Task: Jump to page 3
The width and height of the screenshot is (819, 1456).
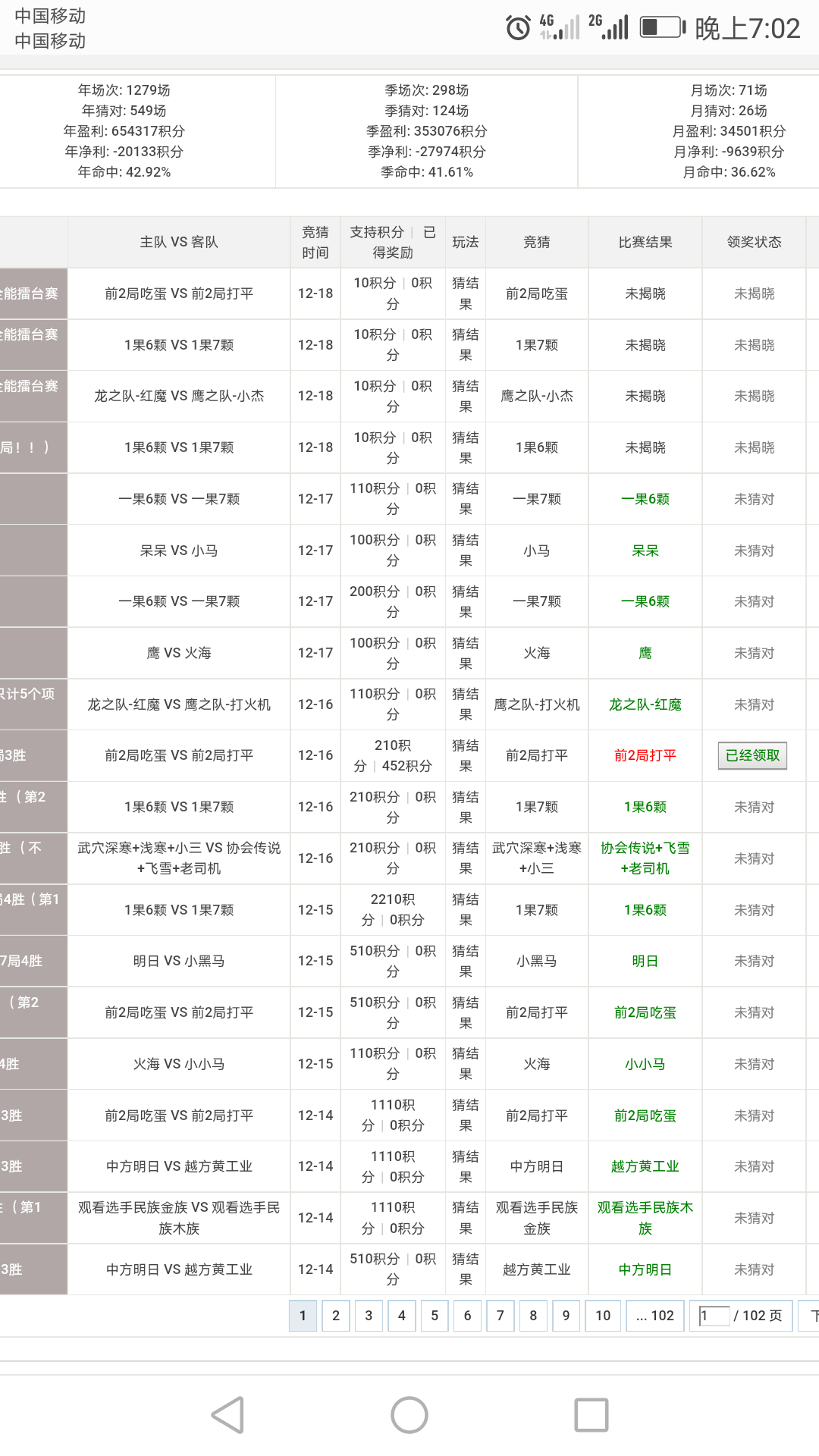Action: 369,1316
